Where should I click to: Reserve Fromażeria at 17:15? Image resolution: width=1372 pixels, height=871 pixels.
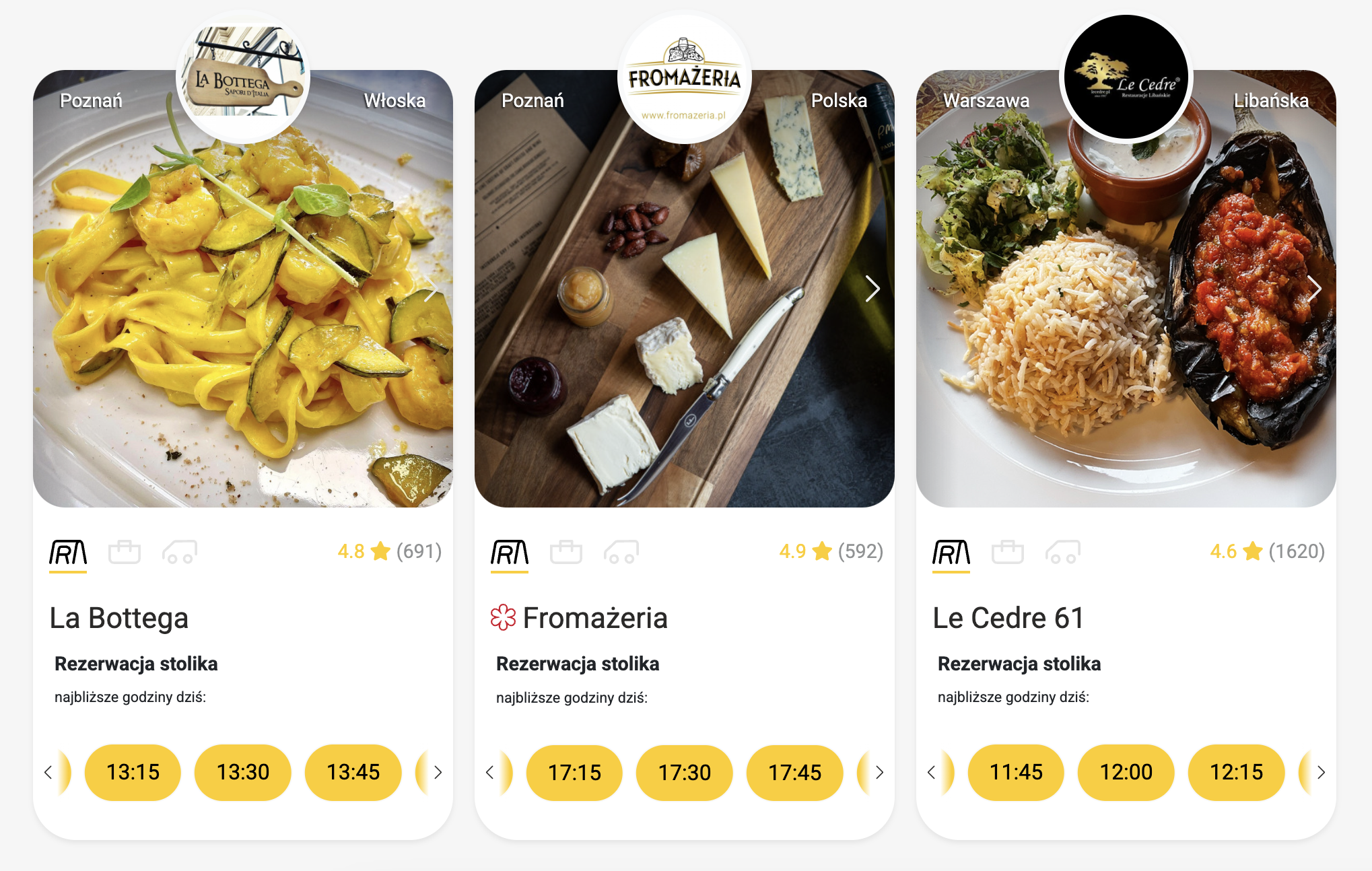(x=574, y=773)
